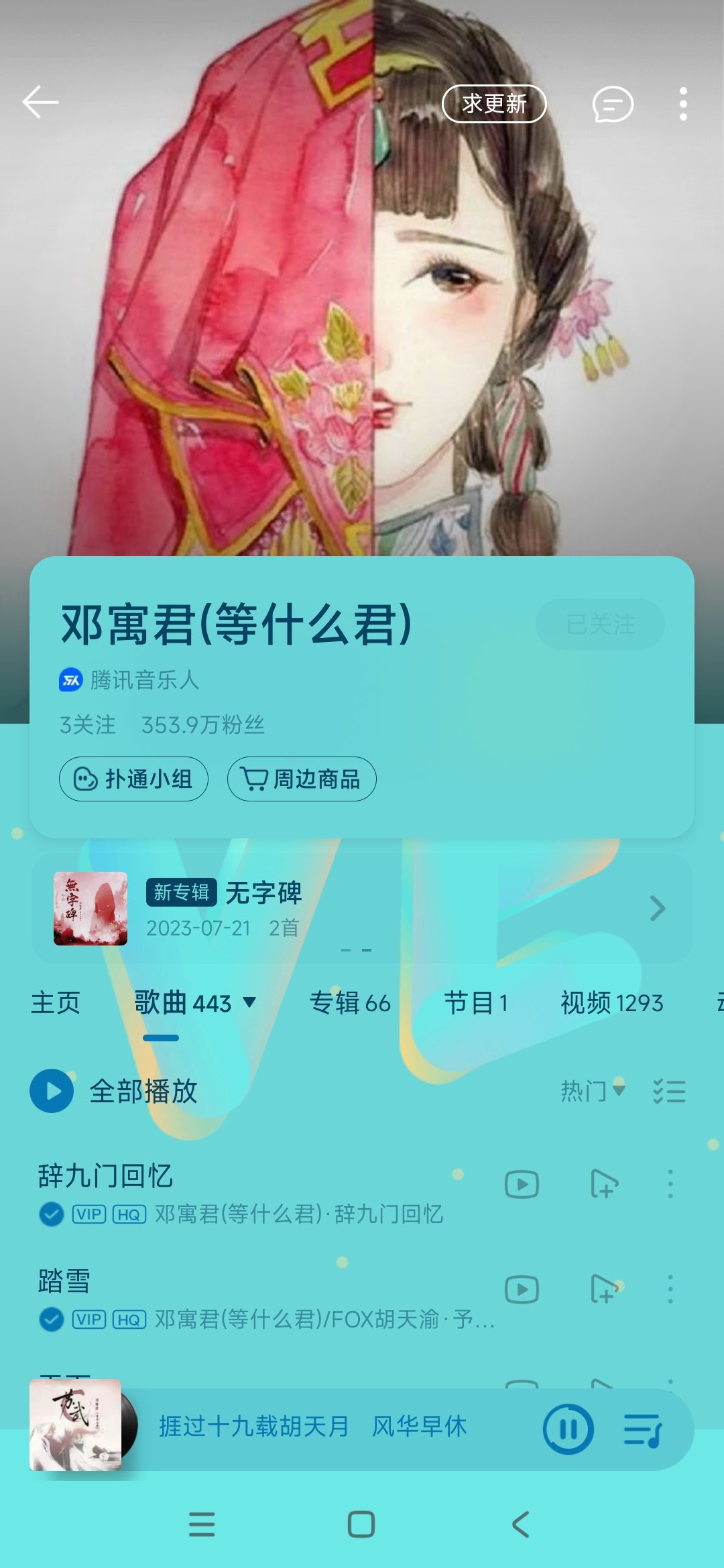
Task: Open the playback queue icon at bottom right
Action: (648, 1428)
